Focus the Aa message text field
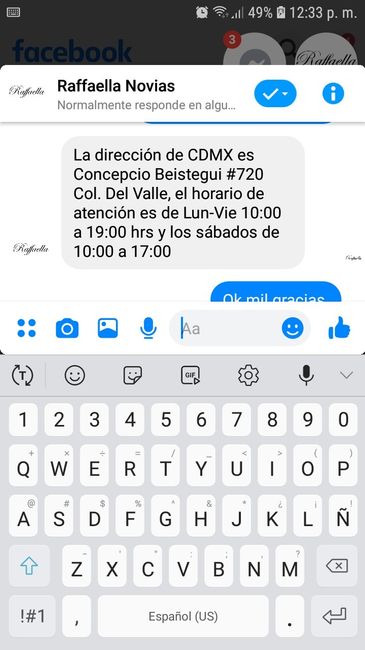Image resolution: width=365 pixels, height=650 pixels. pyautogui.click(x=226, y=328)
